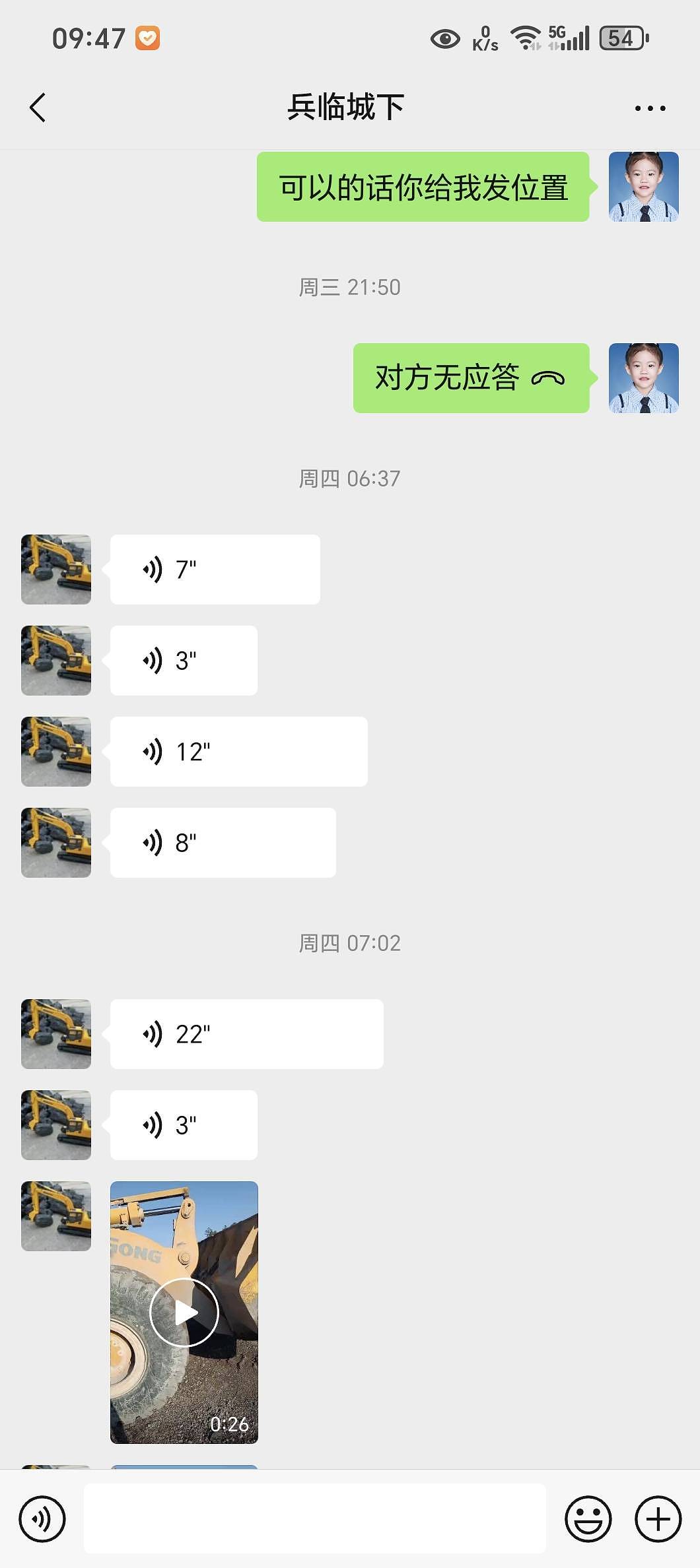Open the contact's avatar beside the 7" voice message
The height and width of the screenshot is (1568, 700).
(x=56, y=570)
